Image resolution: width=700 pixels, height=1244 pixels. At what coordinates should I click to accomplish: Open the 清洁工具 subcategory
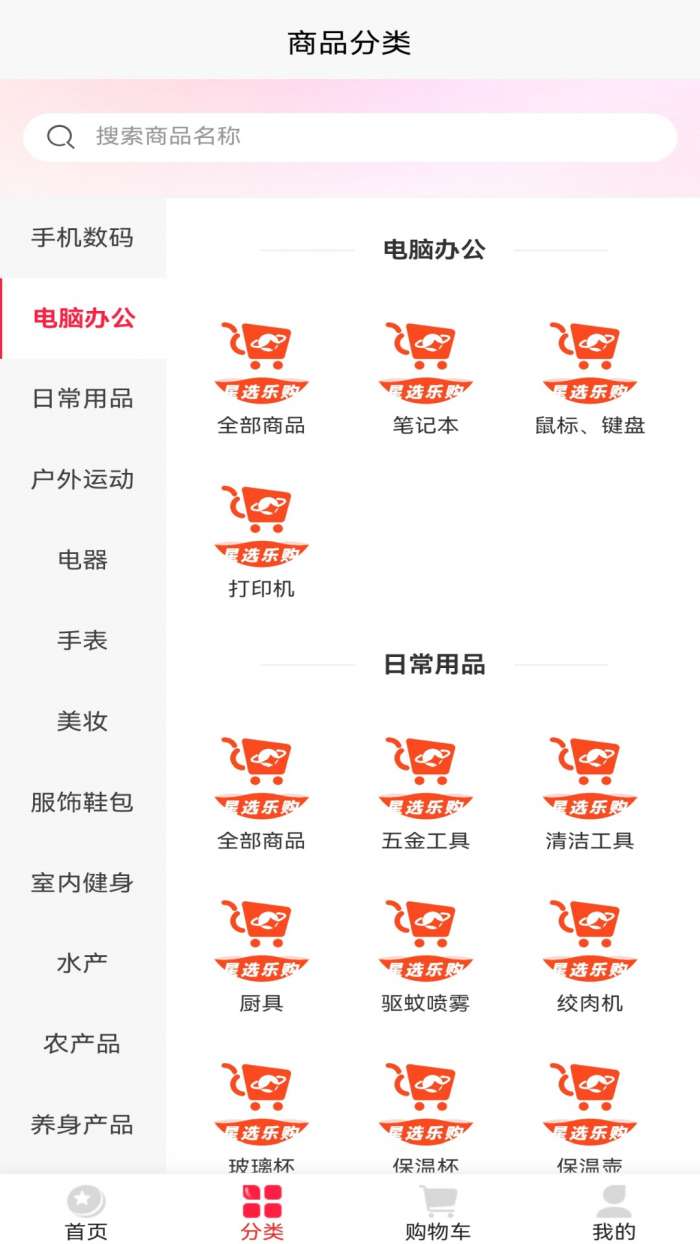point(590,792)
